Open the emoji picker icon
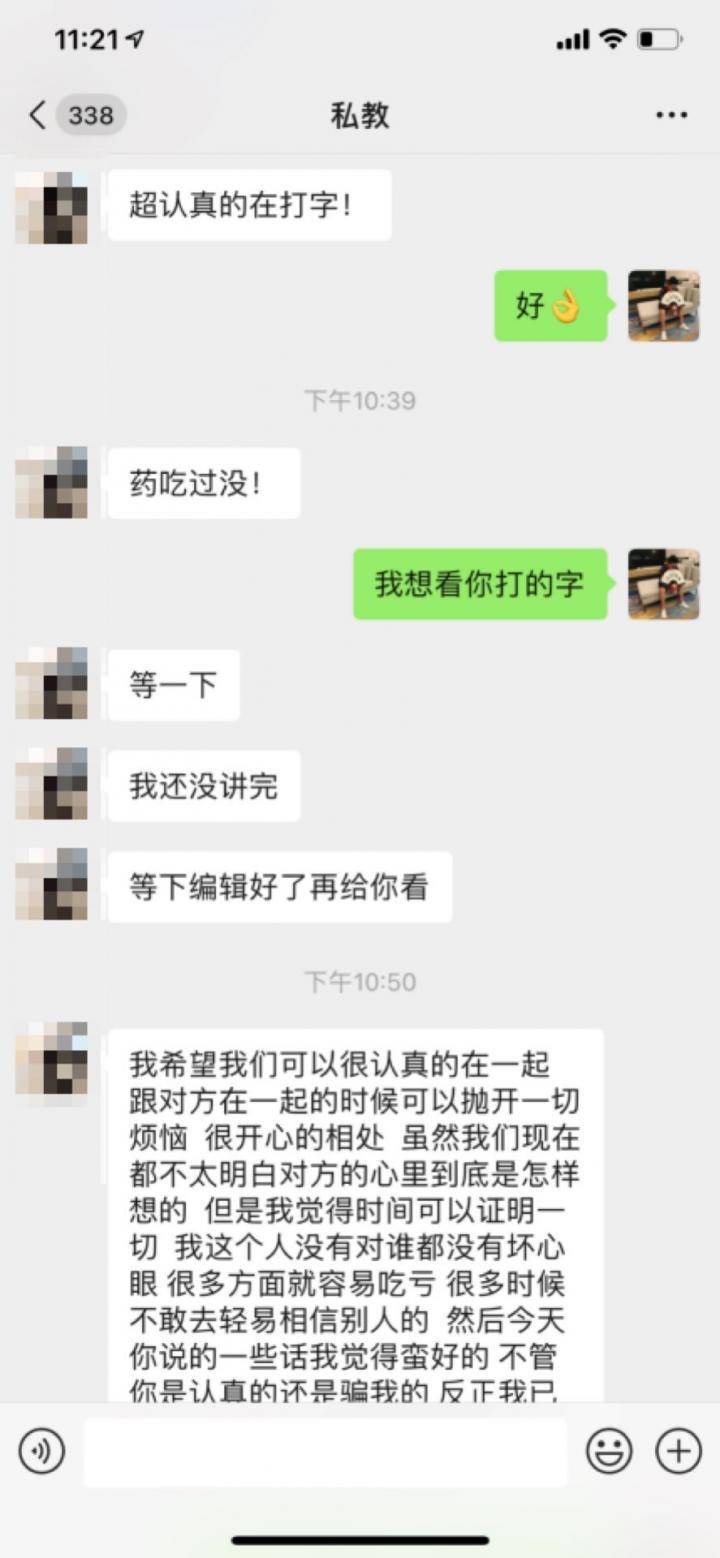720x1558 pixels. click(610, 1450)
